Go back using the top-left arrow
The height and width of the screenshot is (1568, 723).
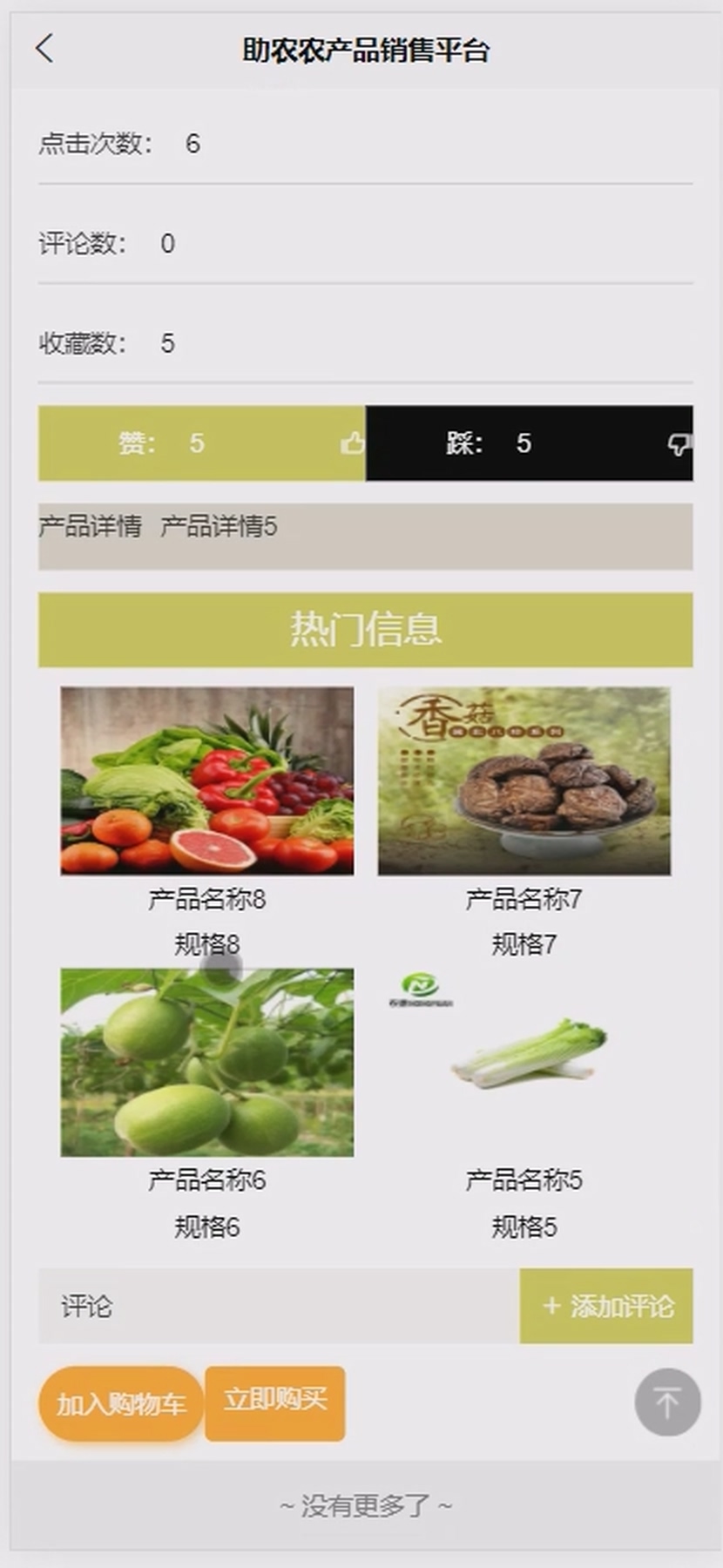[x=45, y=49]
